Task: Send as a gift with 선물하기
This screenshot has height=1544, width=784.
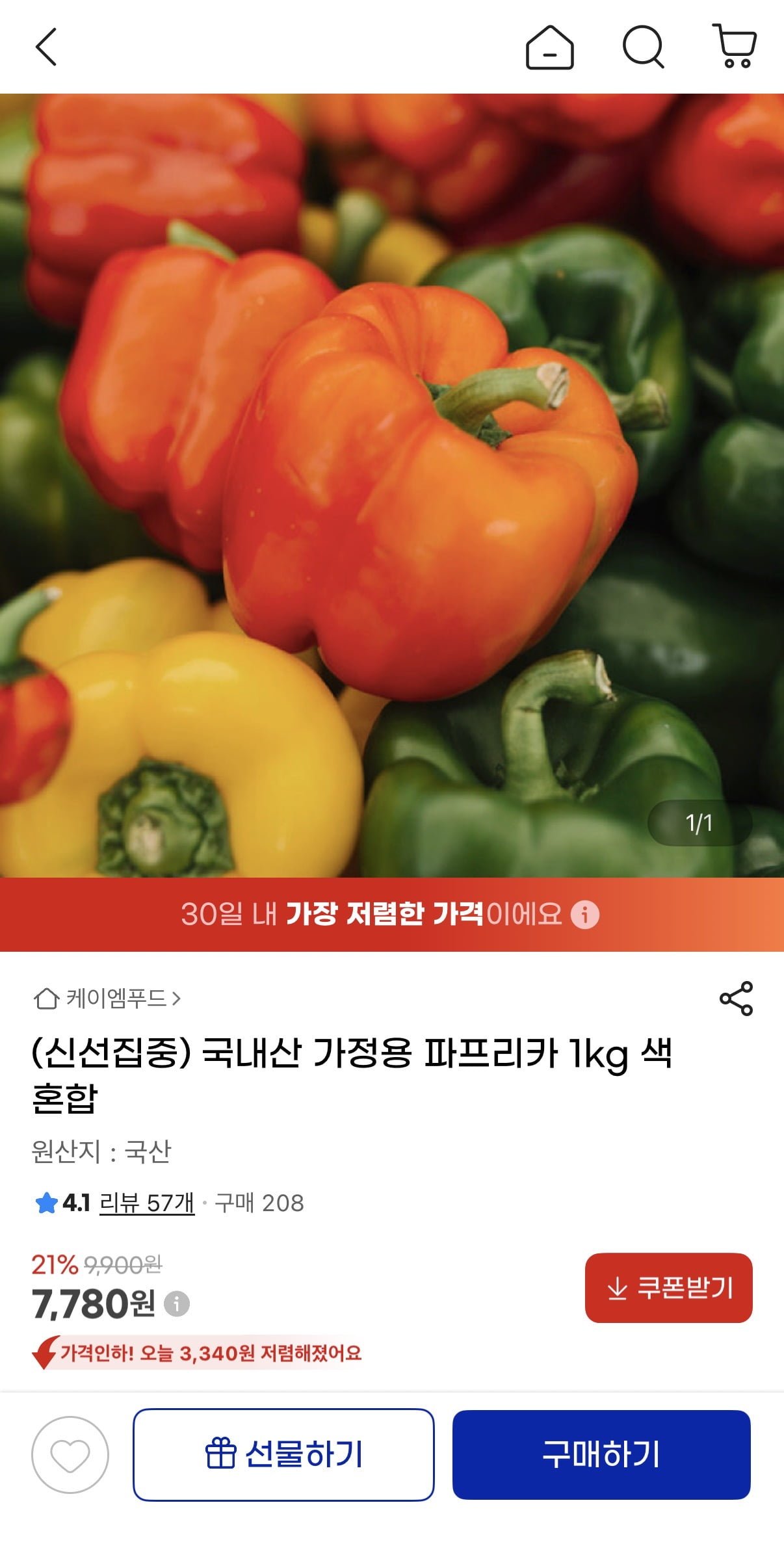Action: [283, 1455]
